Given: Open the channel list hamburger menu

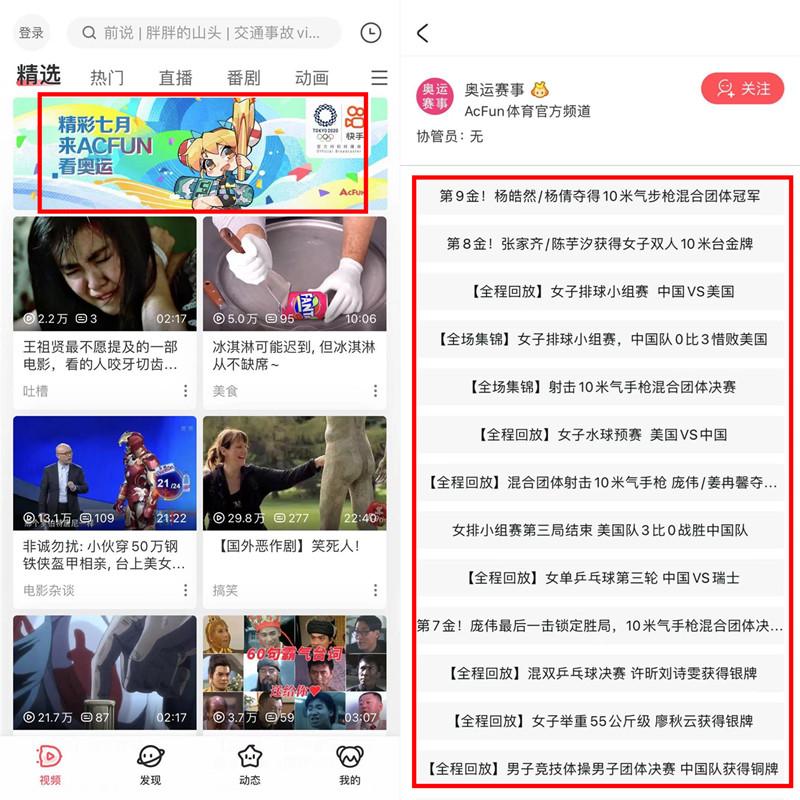Looking at the screenshot, I should (x=379, y=77).
